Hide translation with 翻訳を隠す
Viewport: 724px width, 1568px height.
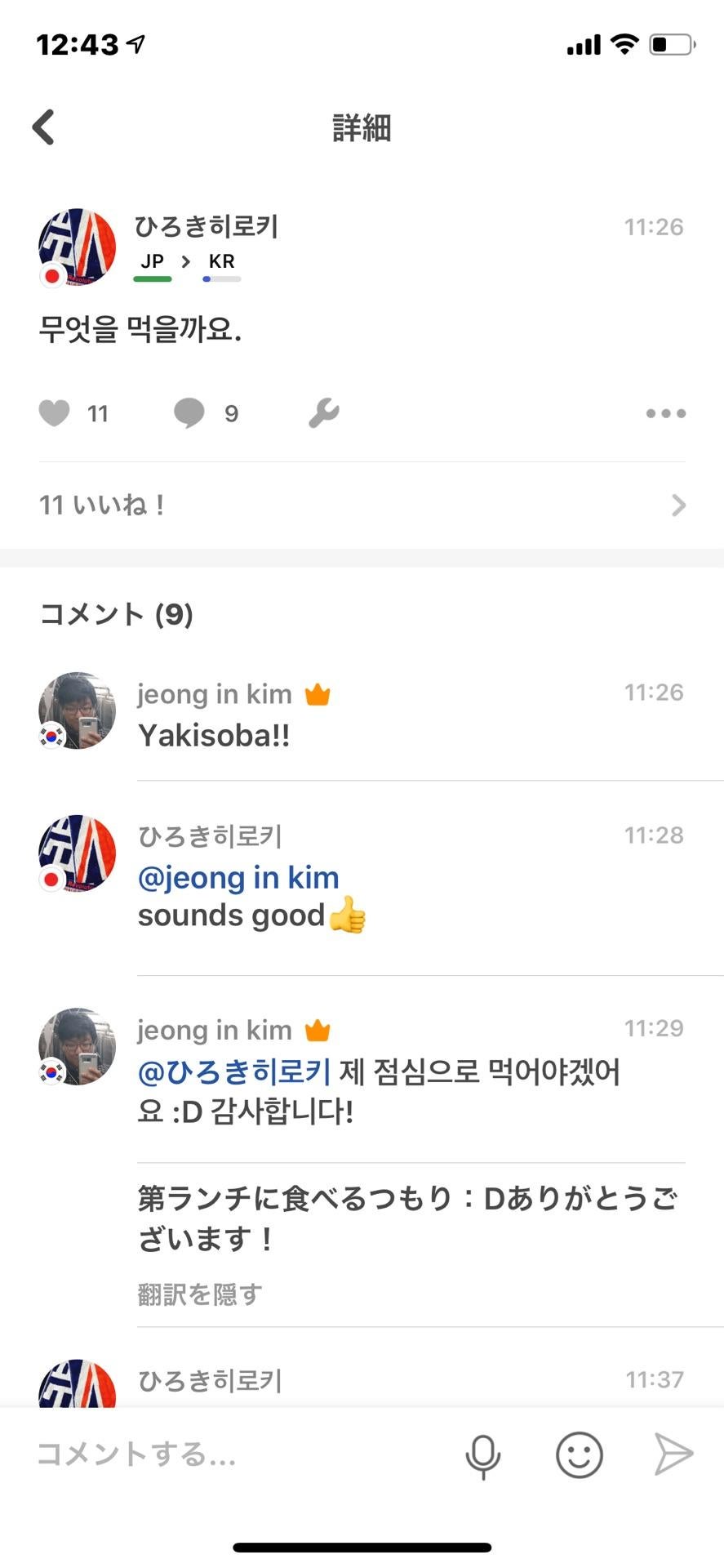(x=200, y=1294)
